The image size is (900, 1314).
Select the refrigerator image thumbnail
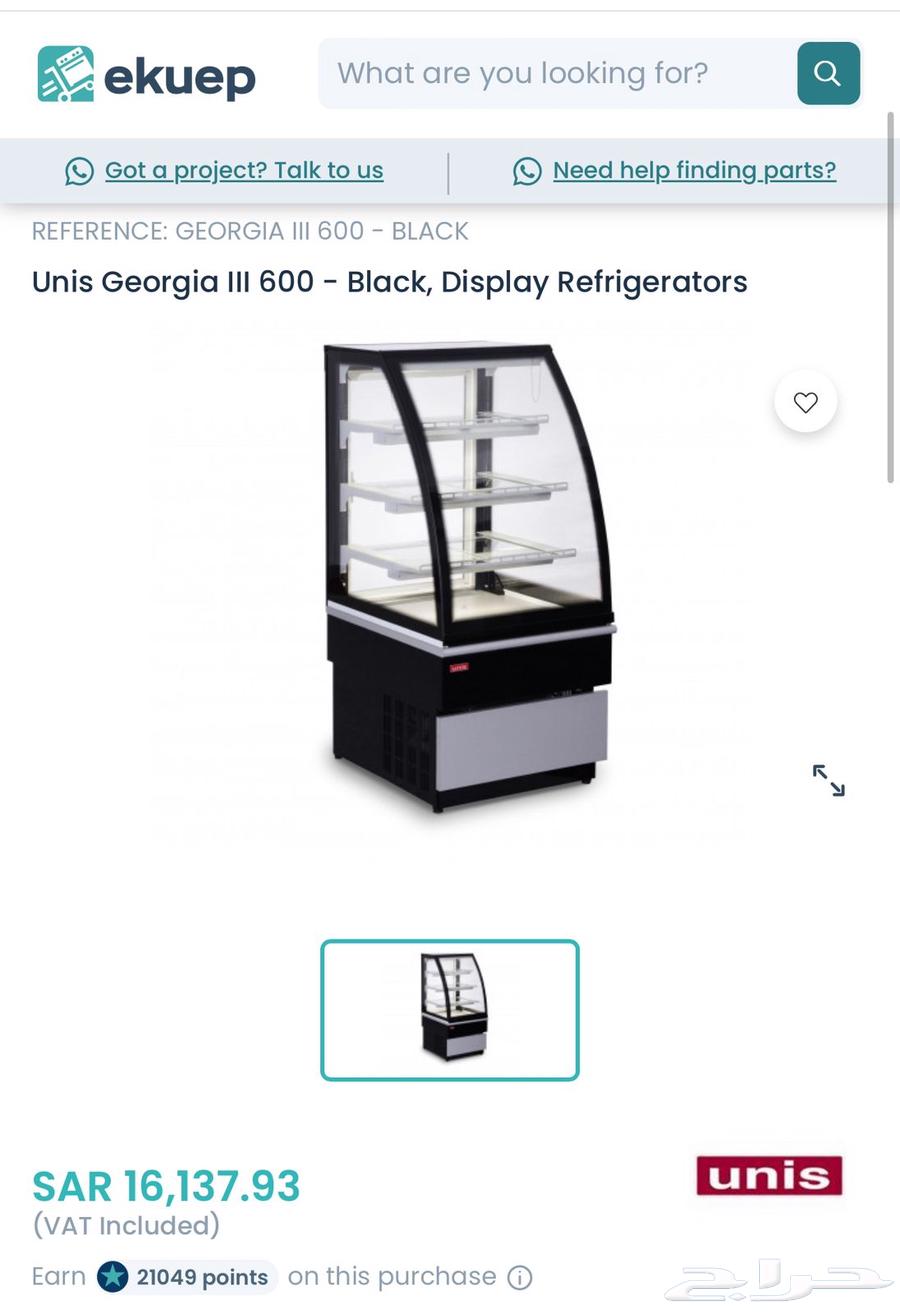point(450,1010)
